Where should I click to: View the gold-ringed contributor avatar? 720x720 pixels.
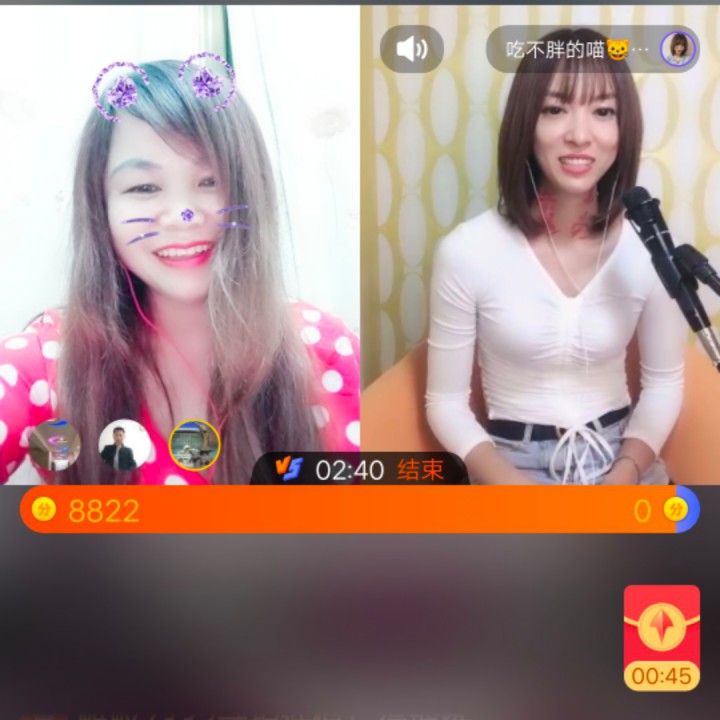tap(194, 444)
